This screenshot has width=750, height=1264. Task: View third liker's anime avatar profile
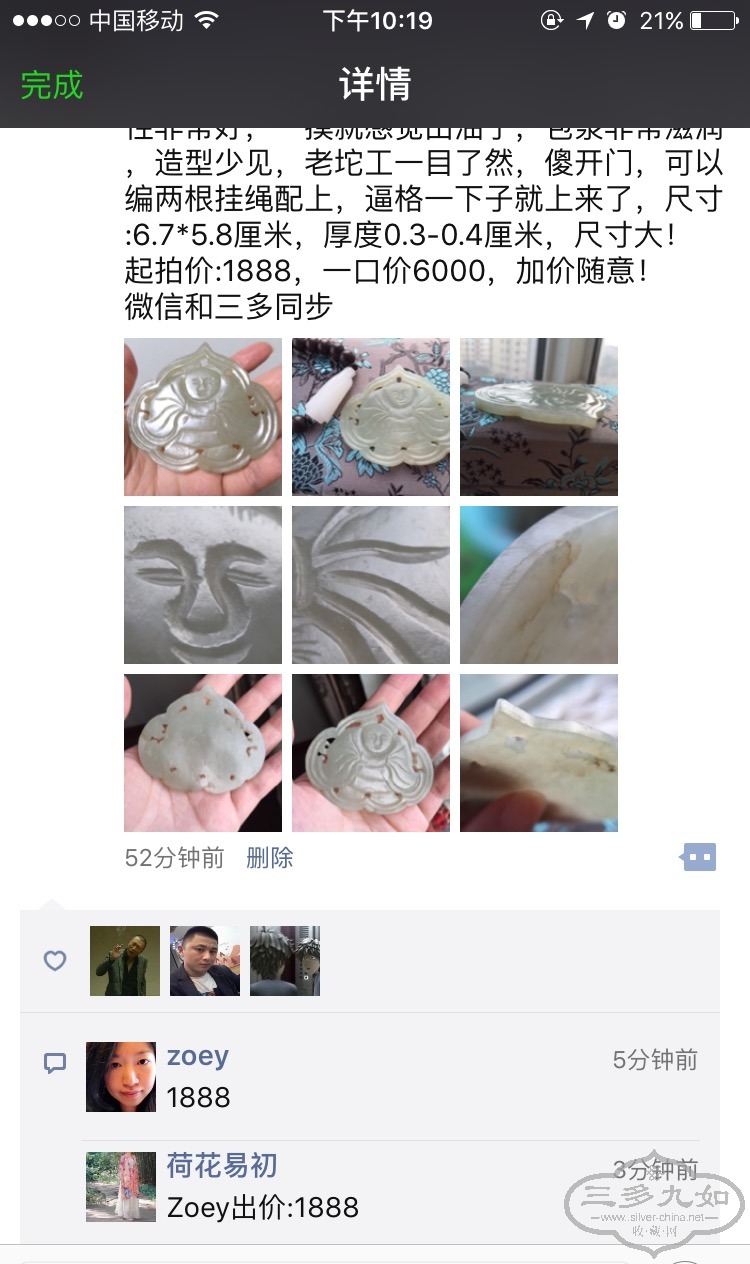[285, 961]
